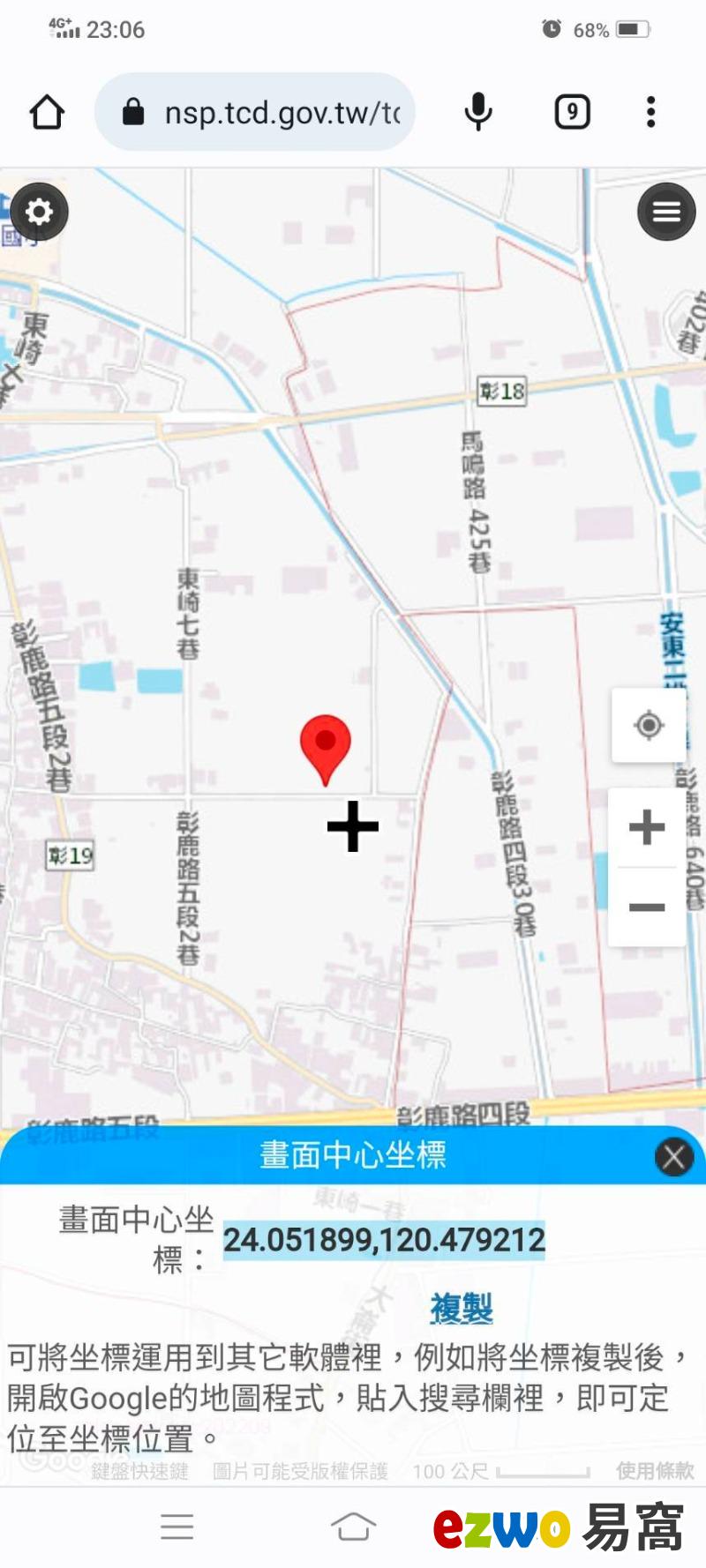Open the system navigation menu button
The width and height of the screenshot is (706, 1568).
coord(177,1526)
